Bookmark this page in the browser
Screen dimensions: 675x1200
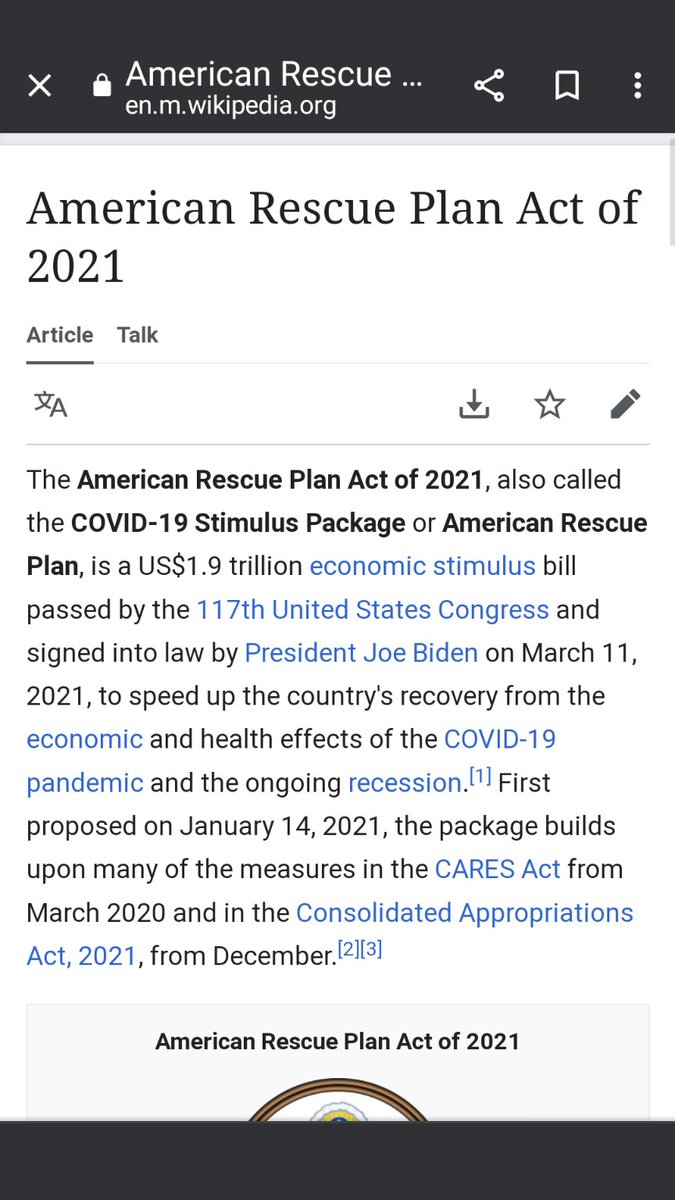(x=567, y=87)
